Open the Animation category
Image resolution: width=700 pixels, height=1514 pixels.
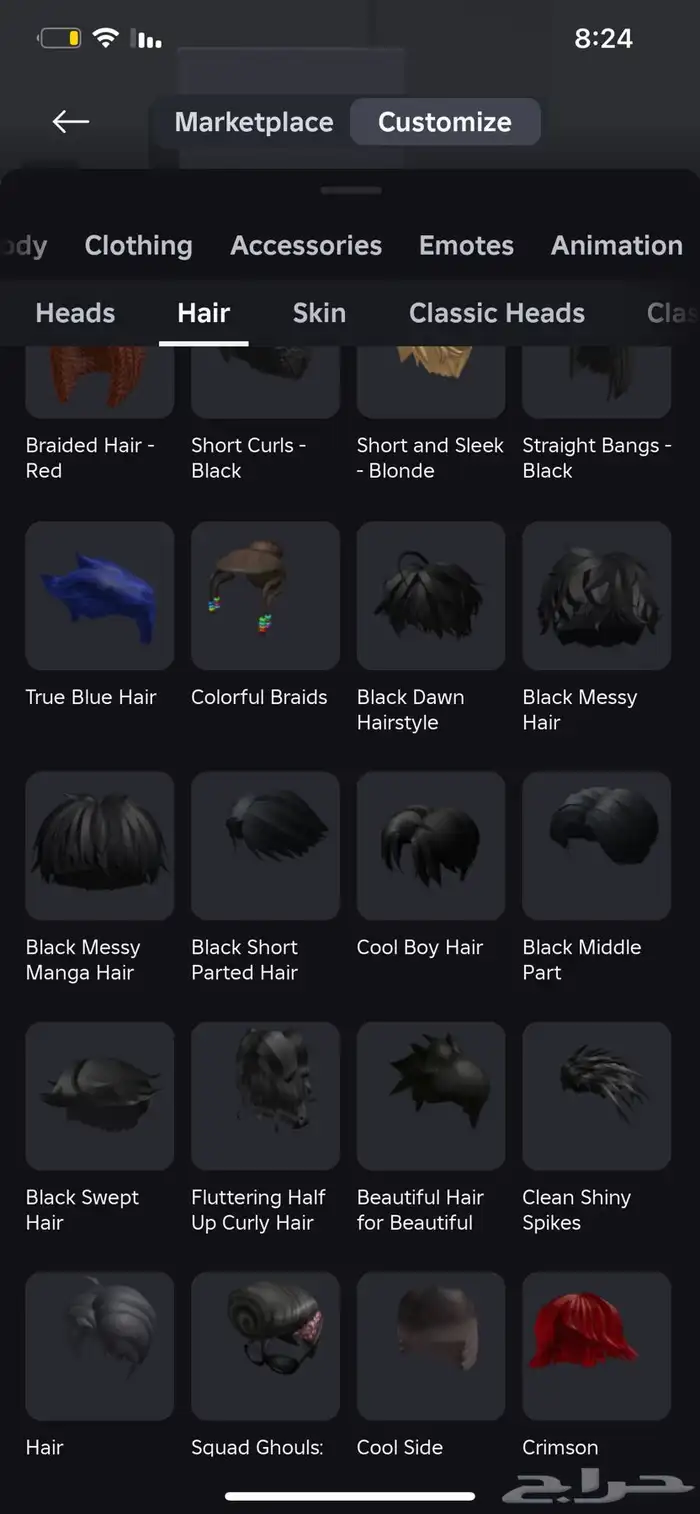(x=616, y=245)
